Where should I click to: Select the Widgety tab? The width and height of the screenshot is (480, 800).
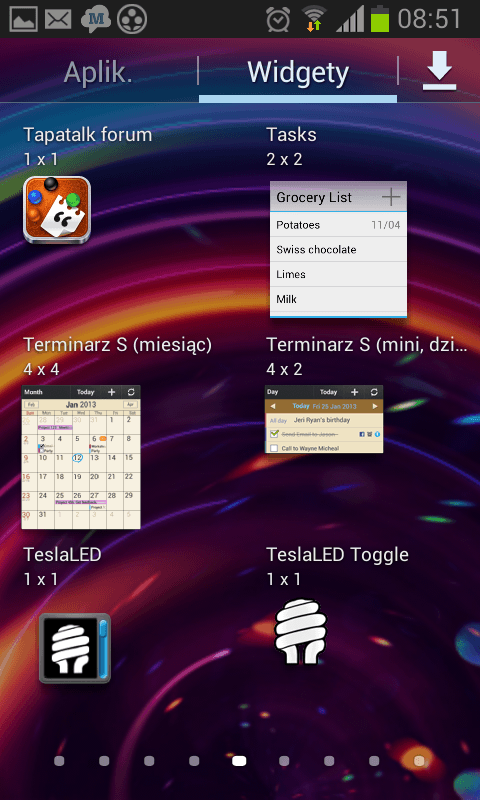298,73
